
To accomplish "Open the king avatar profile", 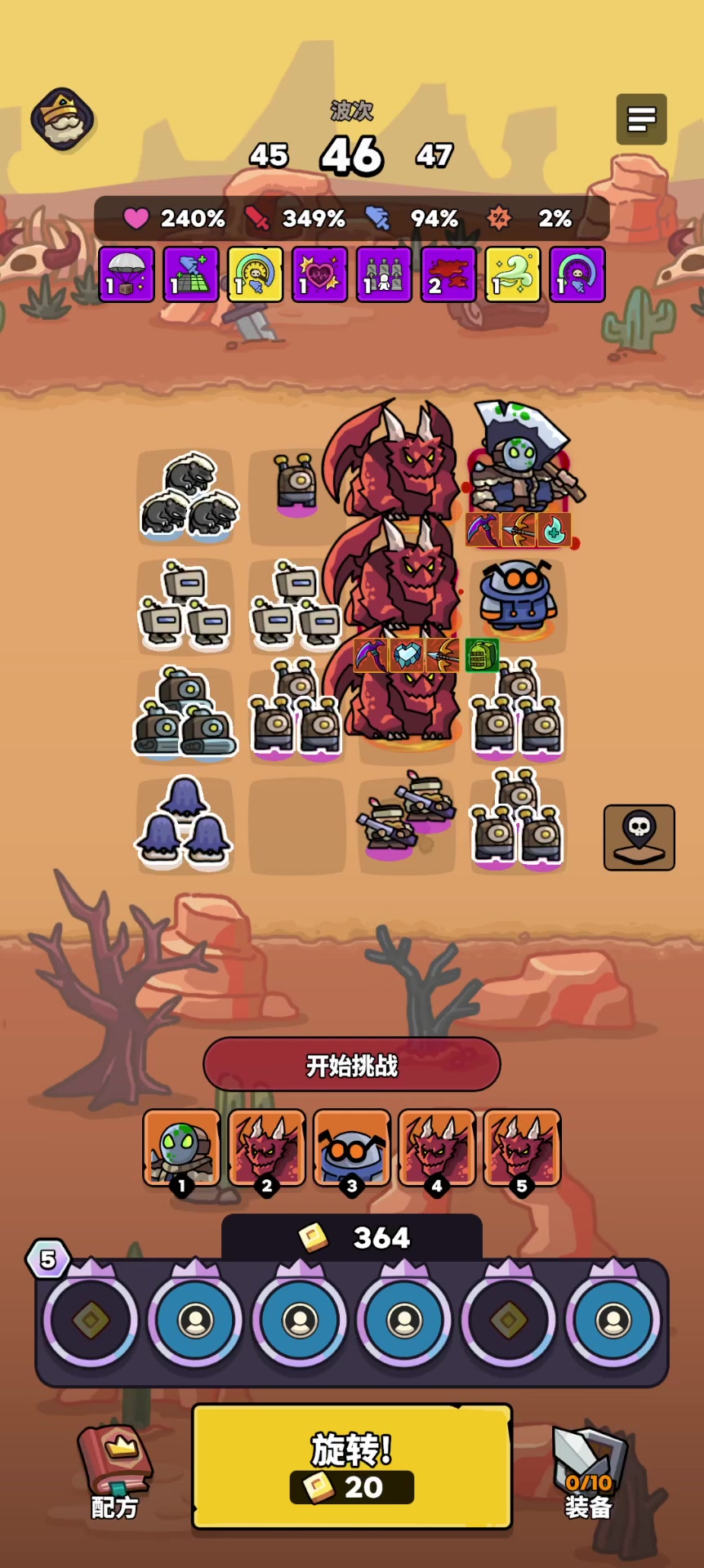I will pos(63,119).
